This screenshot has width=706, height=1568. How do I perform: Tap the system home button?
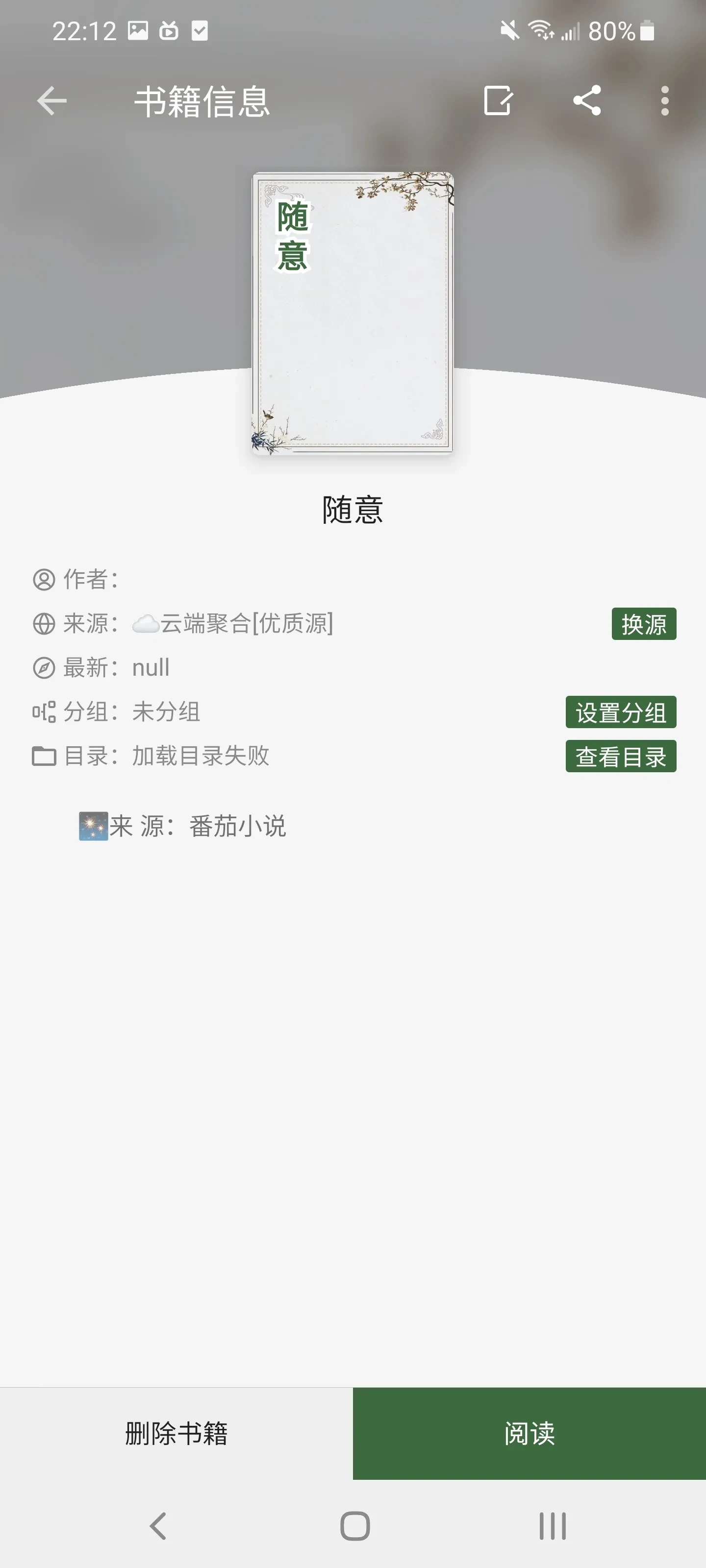pyautogui.click(x=354, y=1526)
